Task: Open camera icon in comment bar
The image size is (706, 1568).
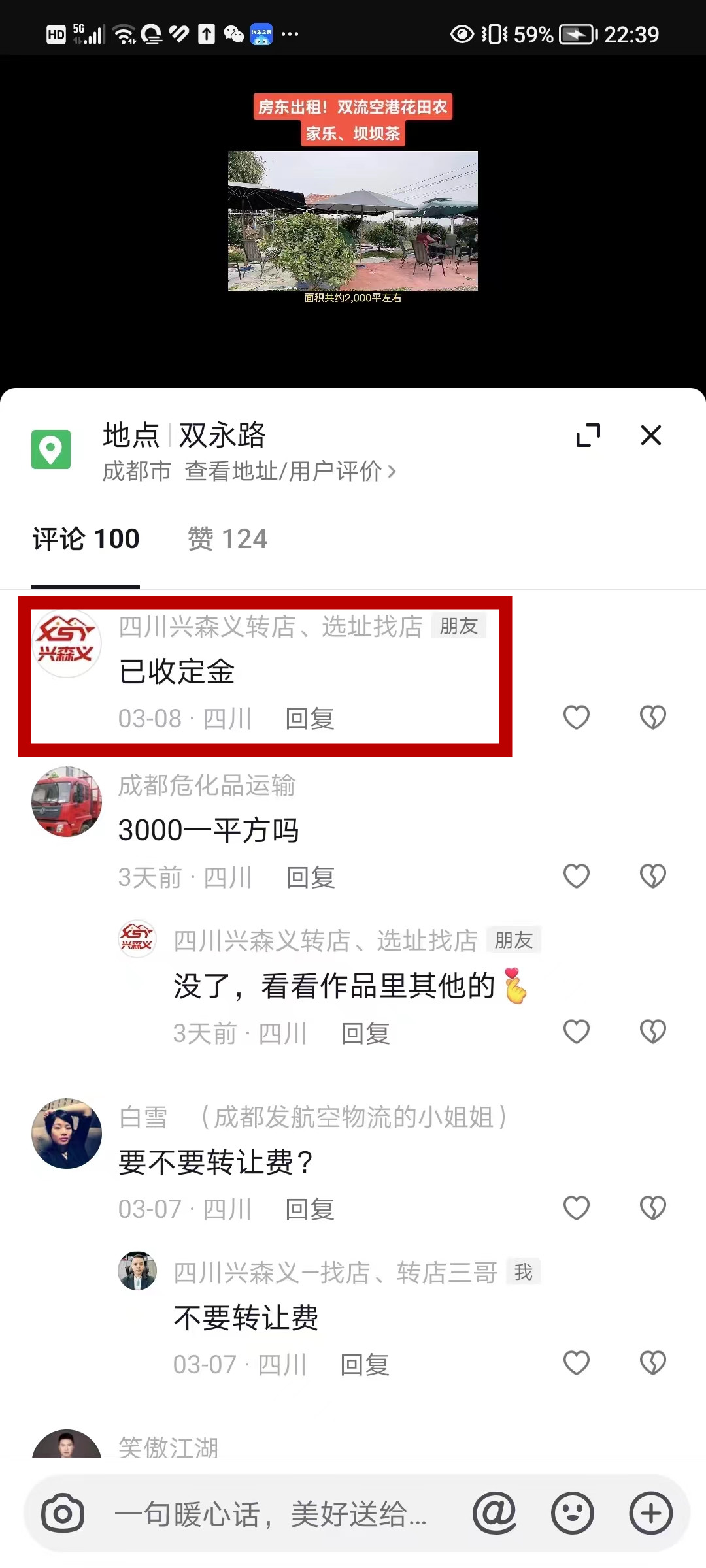Action: point(63,1513)
